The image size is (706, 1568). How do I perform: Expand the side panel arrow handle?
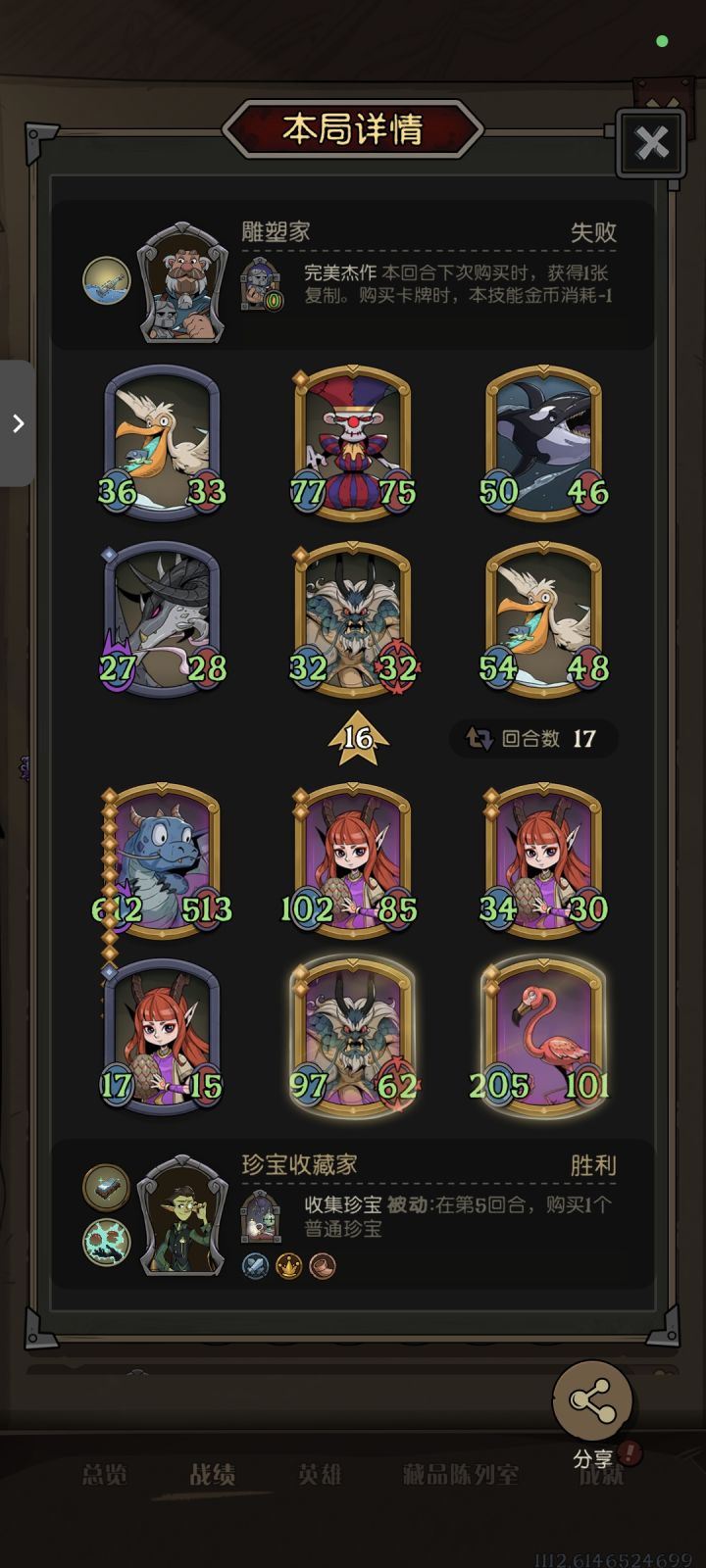point(17,423)
